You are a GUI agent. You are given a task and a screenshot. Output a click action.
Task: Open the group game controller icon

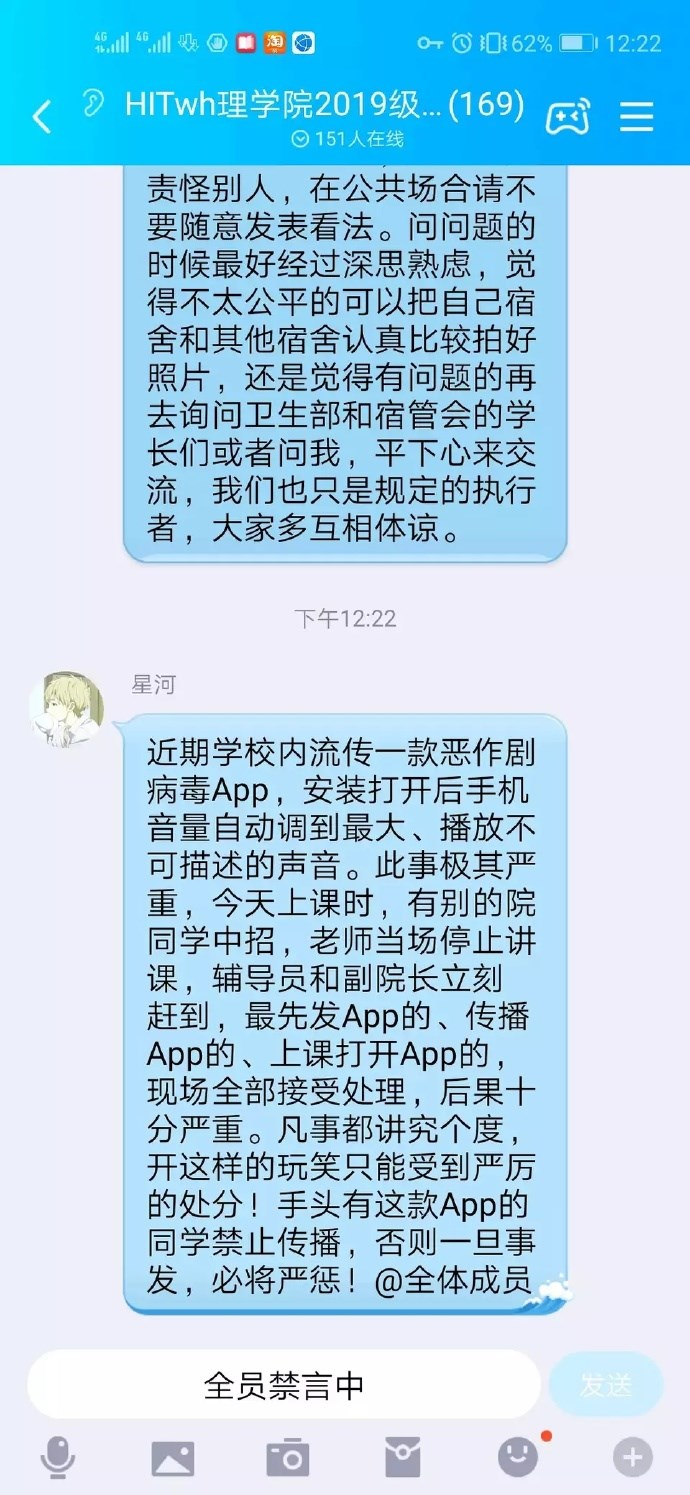click(567, 117)
